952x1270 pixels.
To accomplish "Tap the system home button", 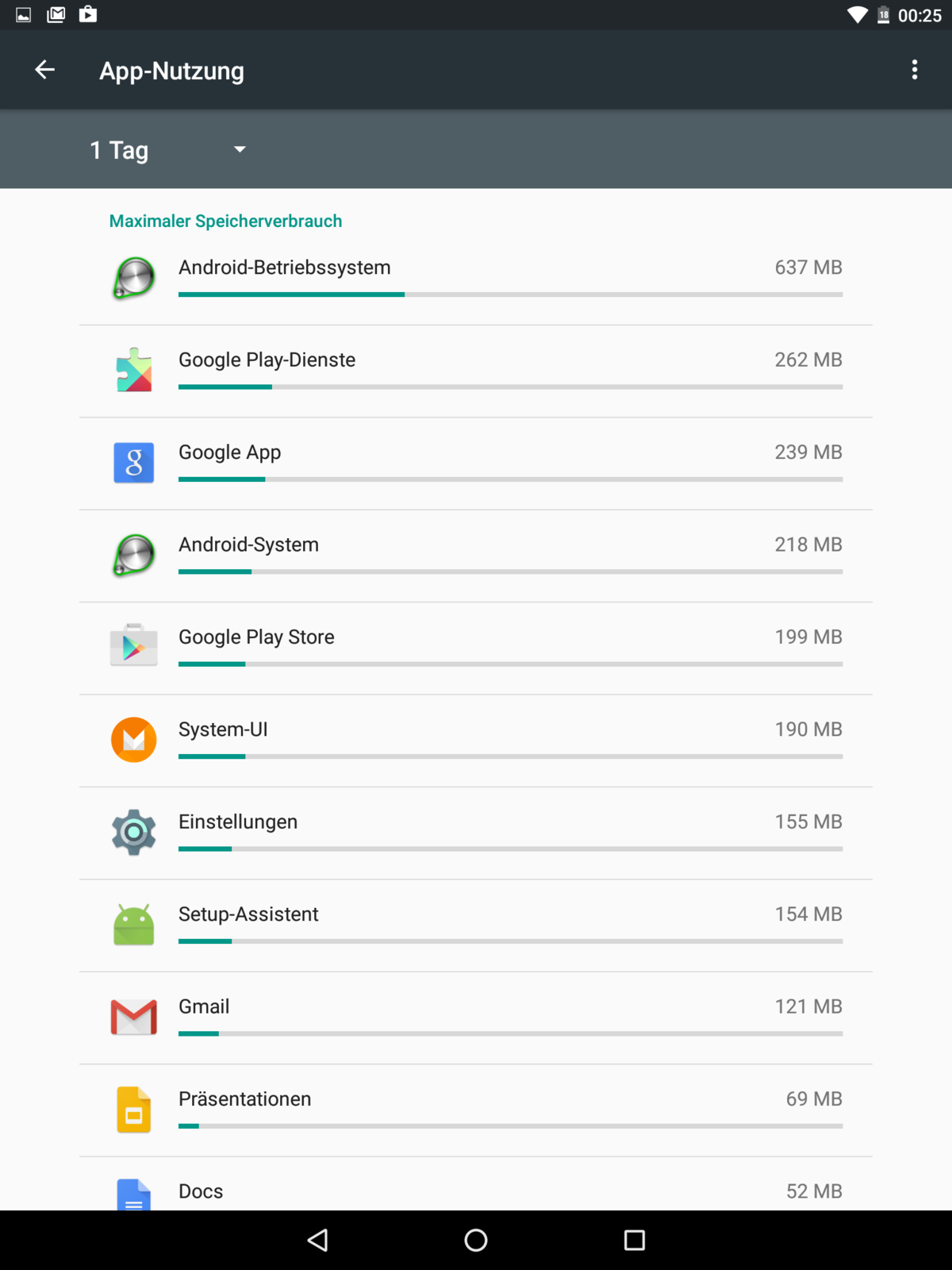I will 476,1240.
